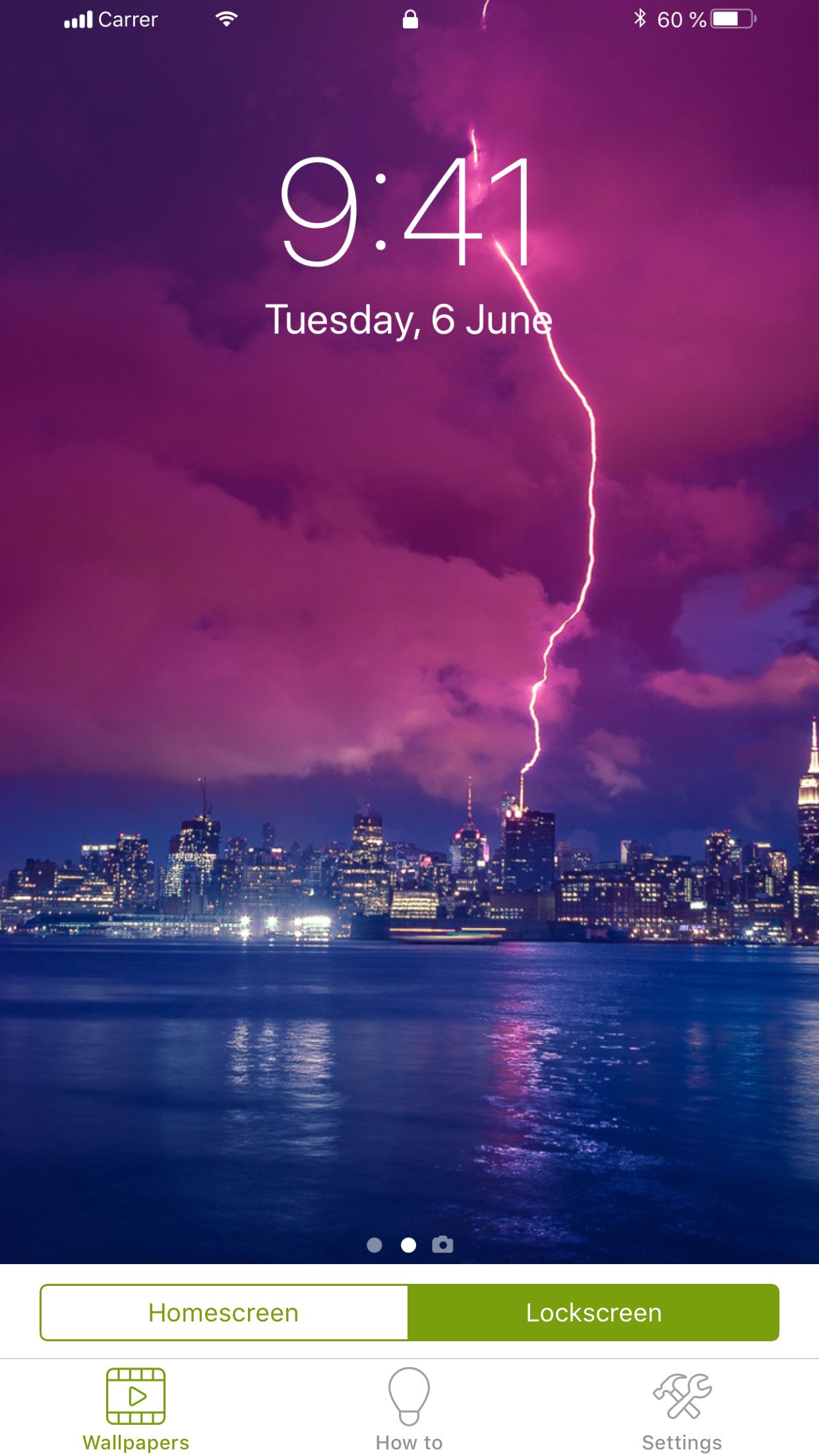The image size is (819, 1456).
Task: Switch preview to Homescreen
Action: tap(224, 1312)
